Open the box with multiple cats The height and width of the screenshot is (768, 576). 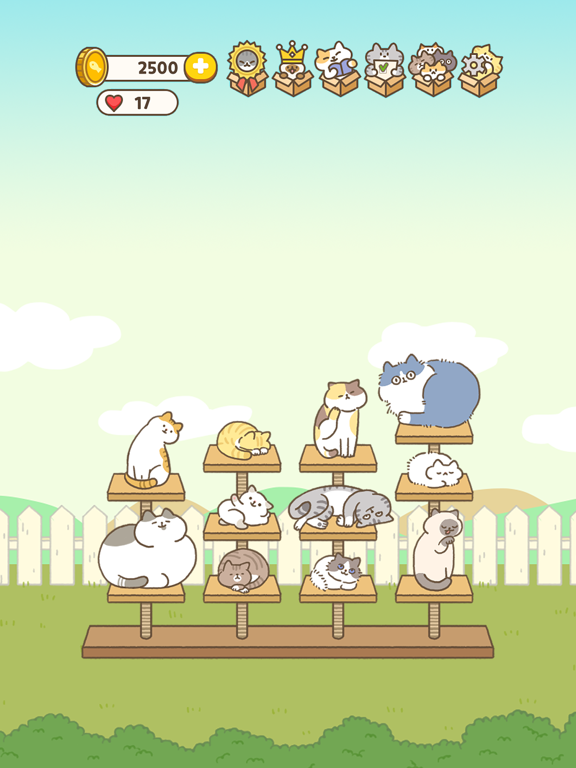click(x=432, y=70)
